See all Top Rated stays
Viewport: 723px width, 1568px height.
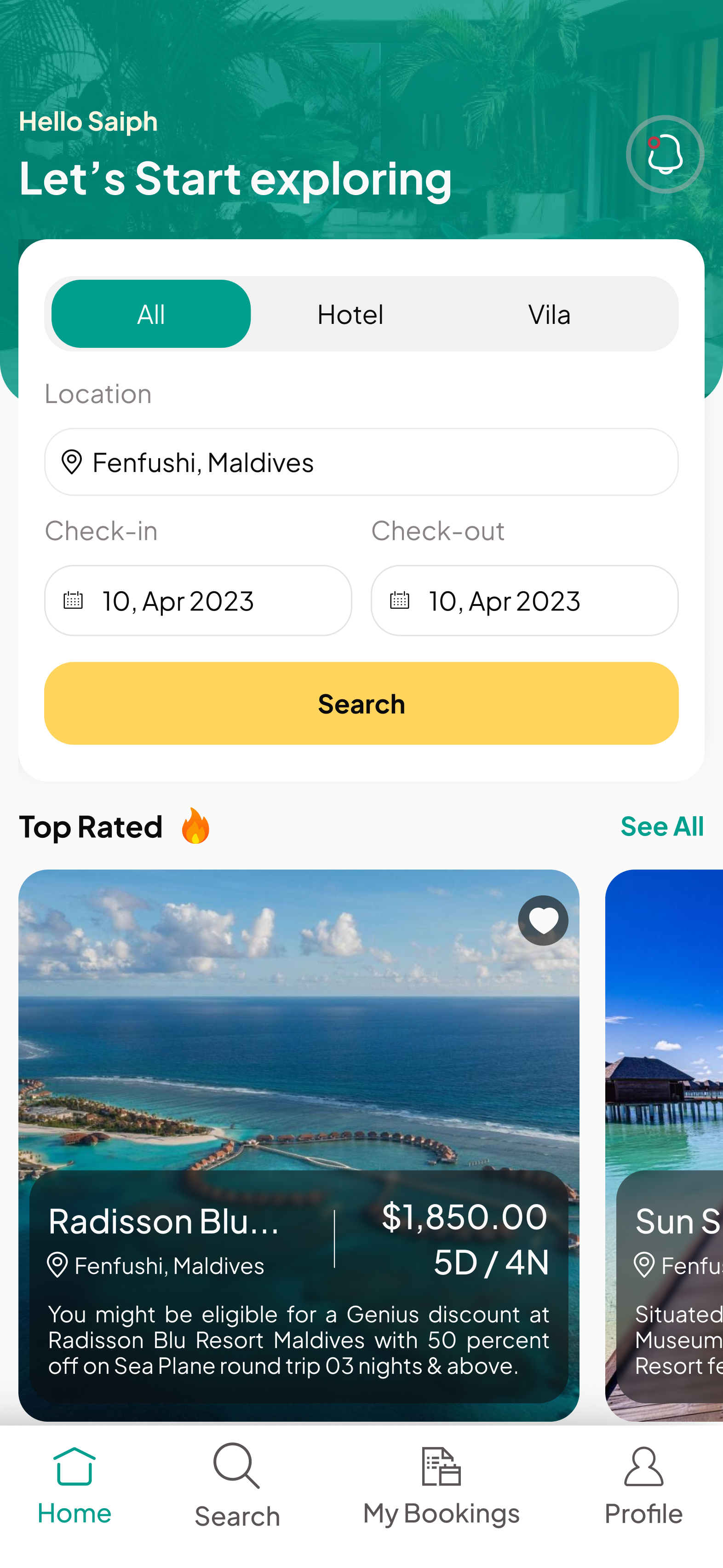661,827
